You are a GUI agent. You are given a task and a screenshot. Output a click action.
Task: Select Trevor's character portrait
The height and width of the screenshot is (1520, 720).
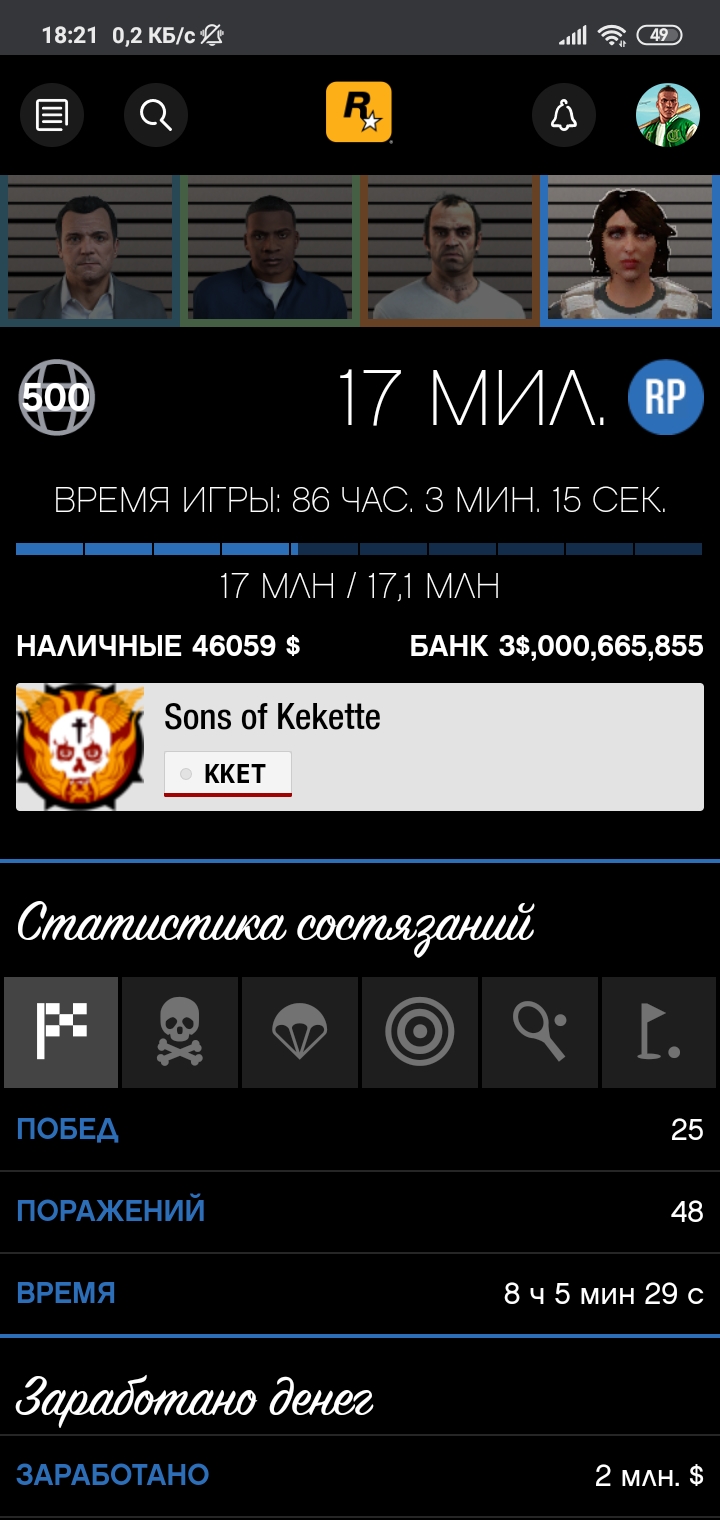(x=450, y=251)
